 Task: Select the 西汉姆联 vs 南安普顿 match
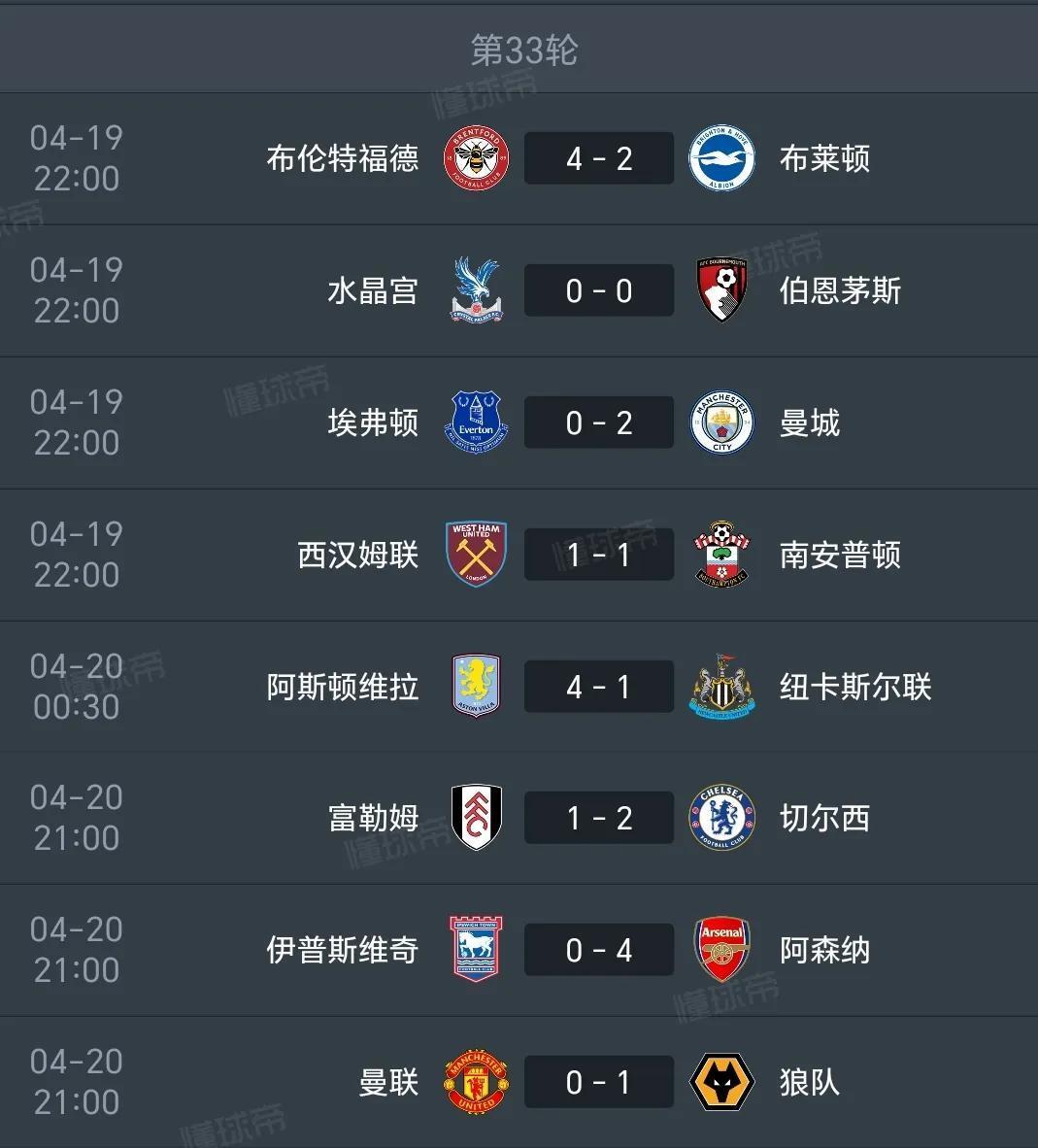[598, 555]
